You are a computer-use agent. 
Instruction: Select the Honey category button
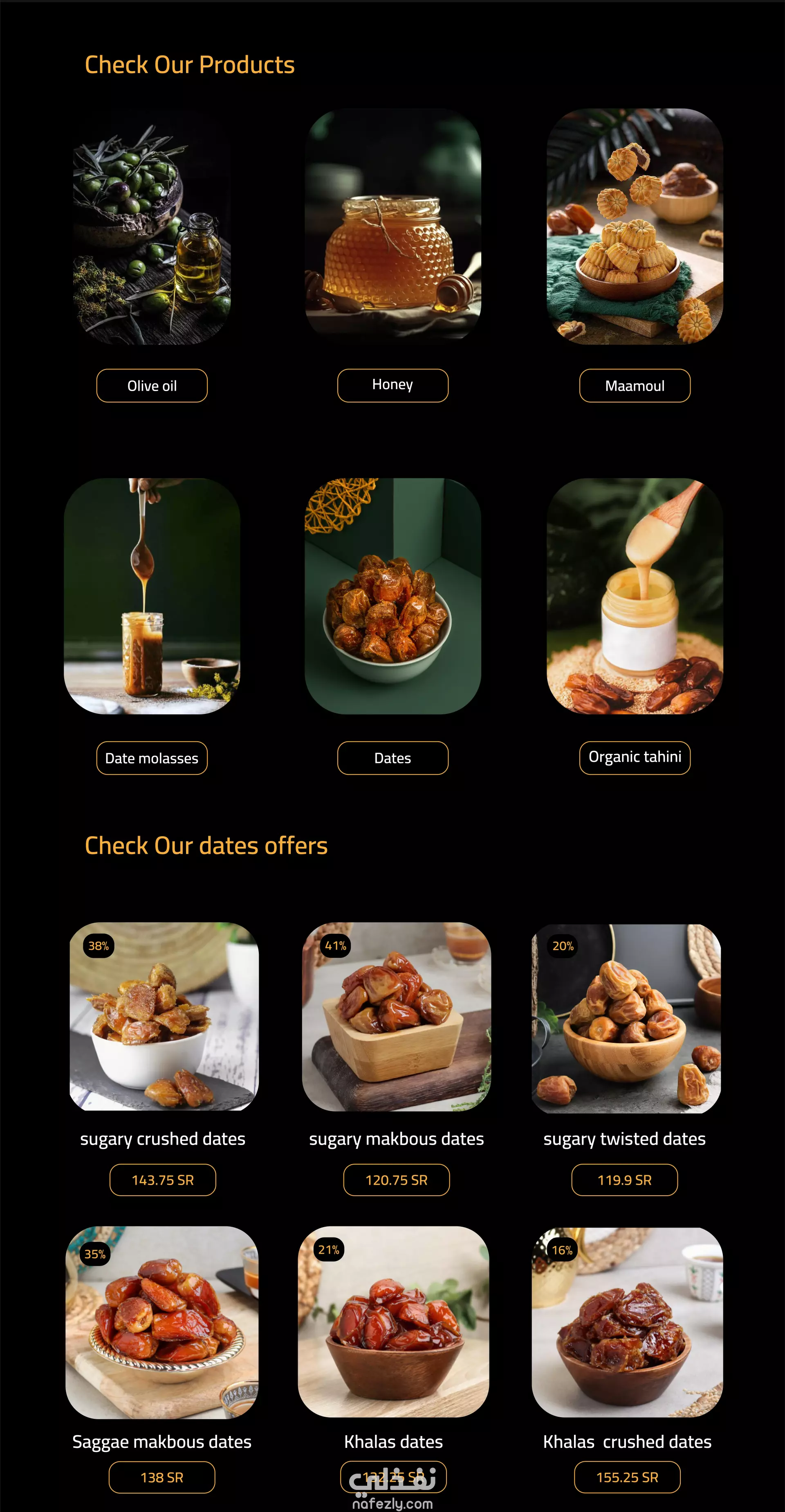point(393,386)
